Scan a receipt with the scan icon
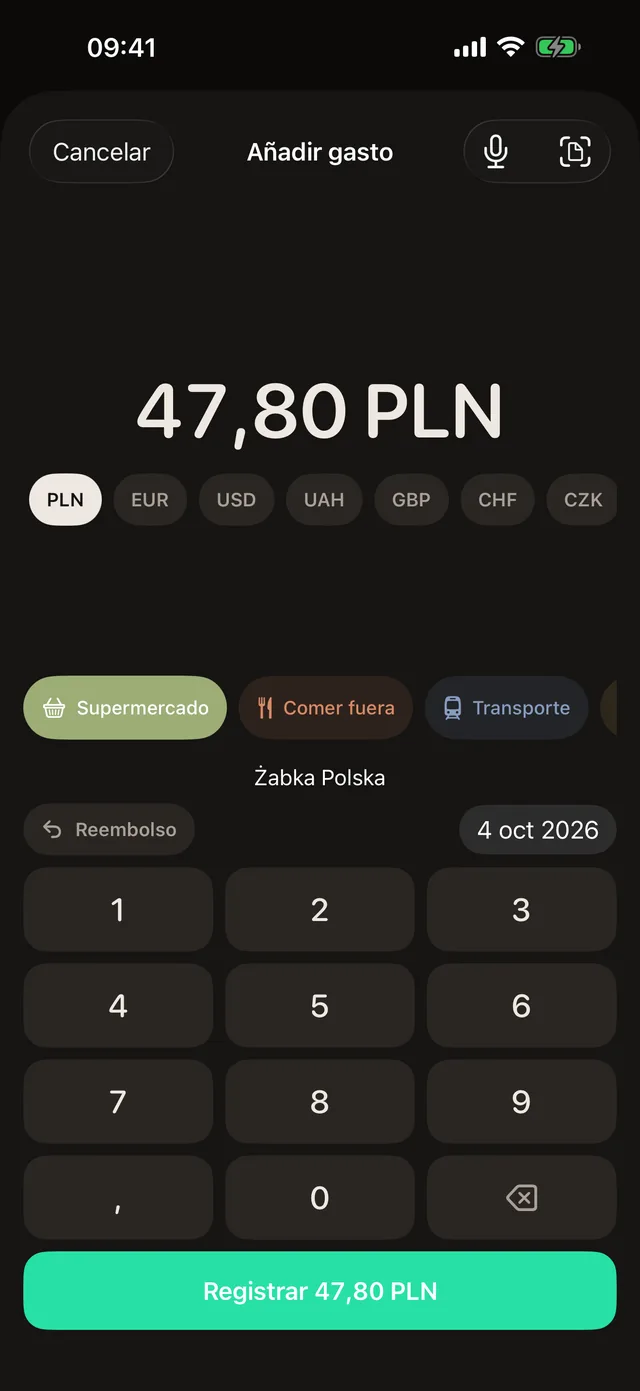 click(574, 152)
